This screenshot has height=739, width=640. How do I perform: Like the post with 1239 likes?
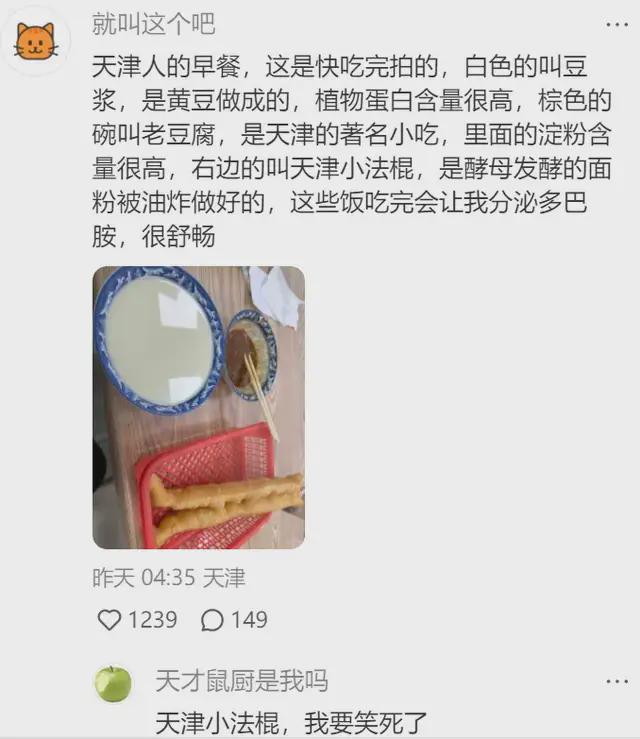point(110,620)
